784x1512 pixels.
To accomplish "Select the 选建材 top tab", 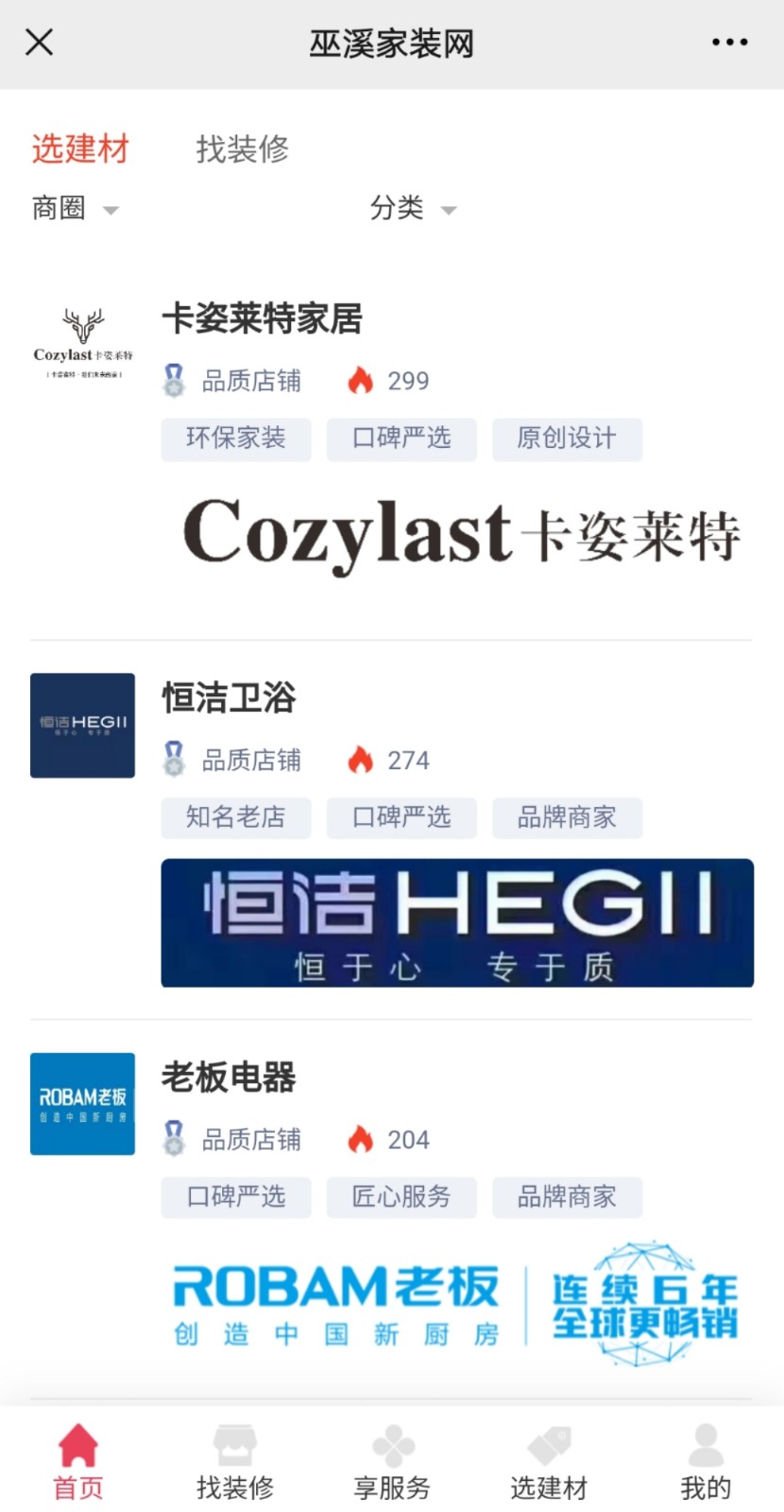I will click(80, 149).
